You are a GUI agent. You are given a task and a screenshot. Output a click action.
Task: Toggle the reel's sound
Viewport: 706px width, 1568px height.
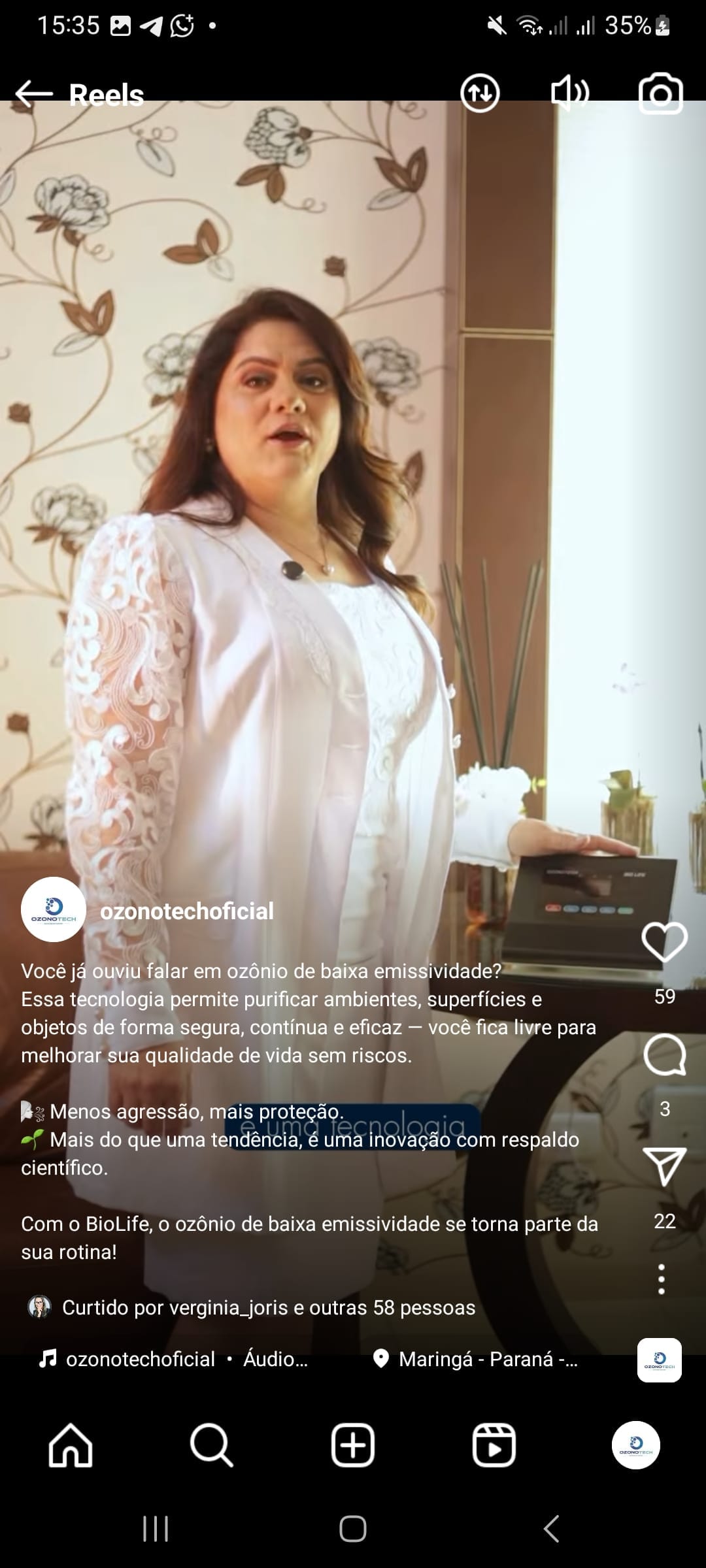(570, 93)
